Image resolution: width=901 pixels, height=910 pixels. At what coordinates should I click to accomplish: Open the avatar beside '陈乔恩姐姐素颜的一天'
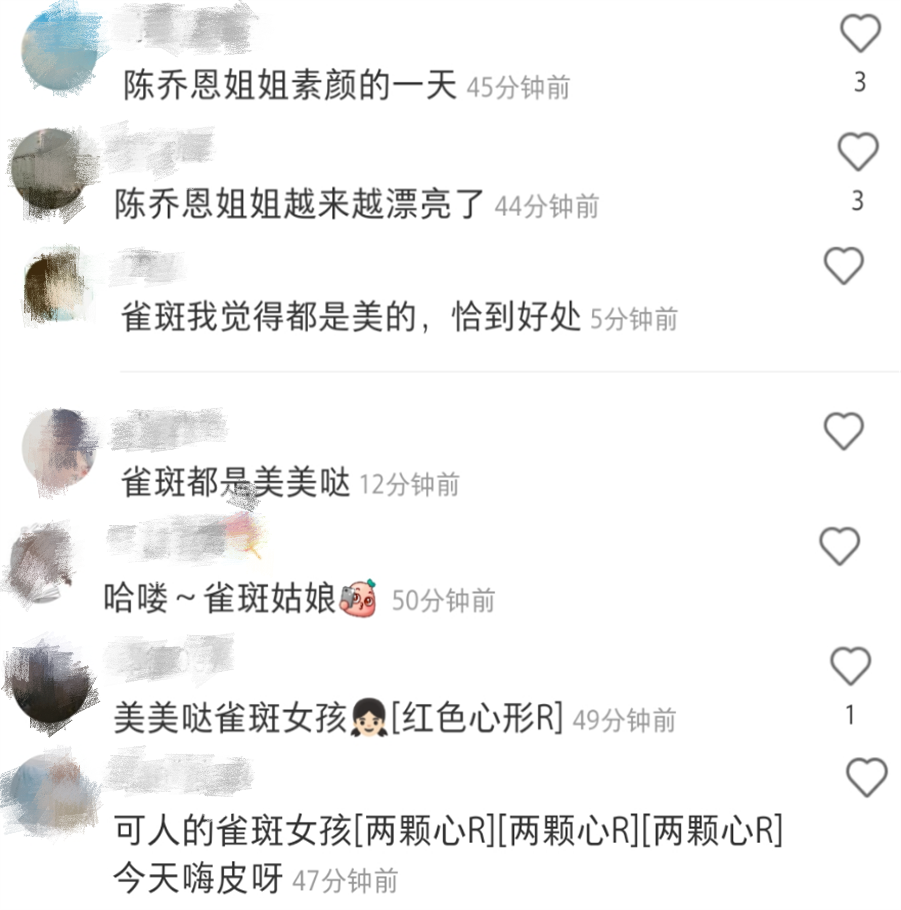(x=58, y=50)
